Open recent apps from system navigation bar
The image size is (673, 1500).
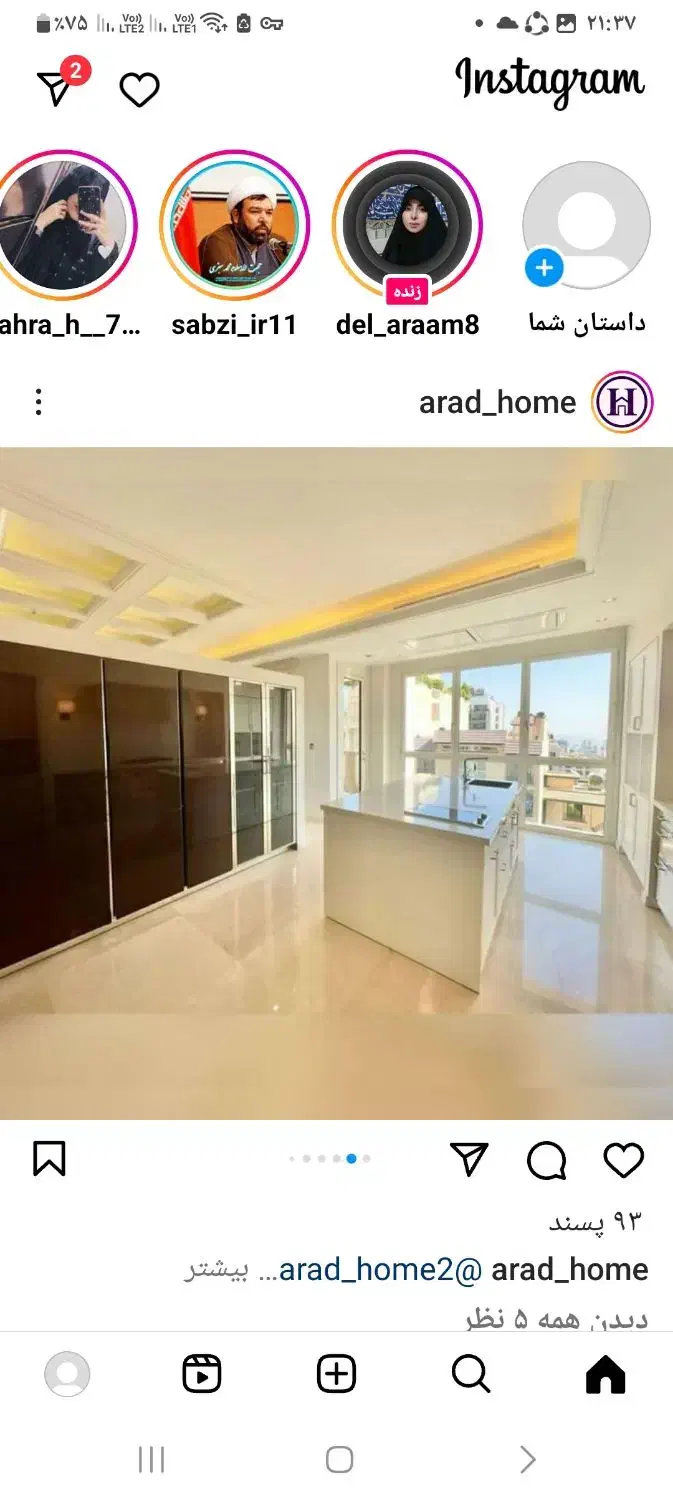151,1460
